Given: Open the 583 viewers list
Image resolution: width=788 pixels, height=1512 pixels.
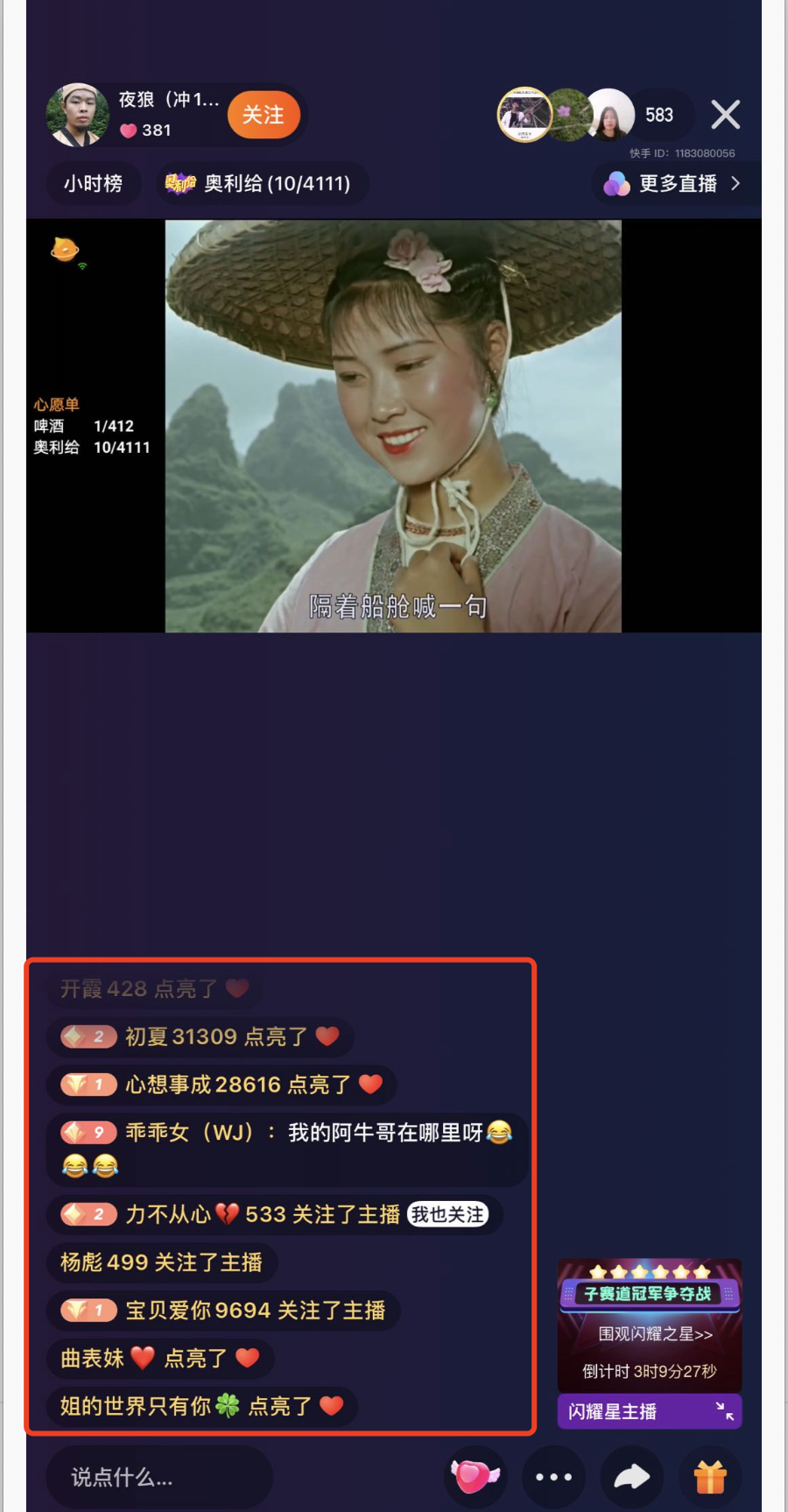Looking at the screenshot, I should (659, 115).
